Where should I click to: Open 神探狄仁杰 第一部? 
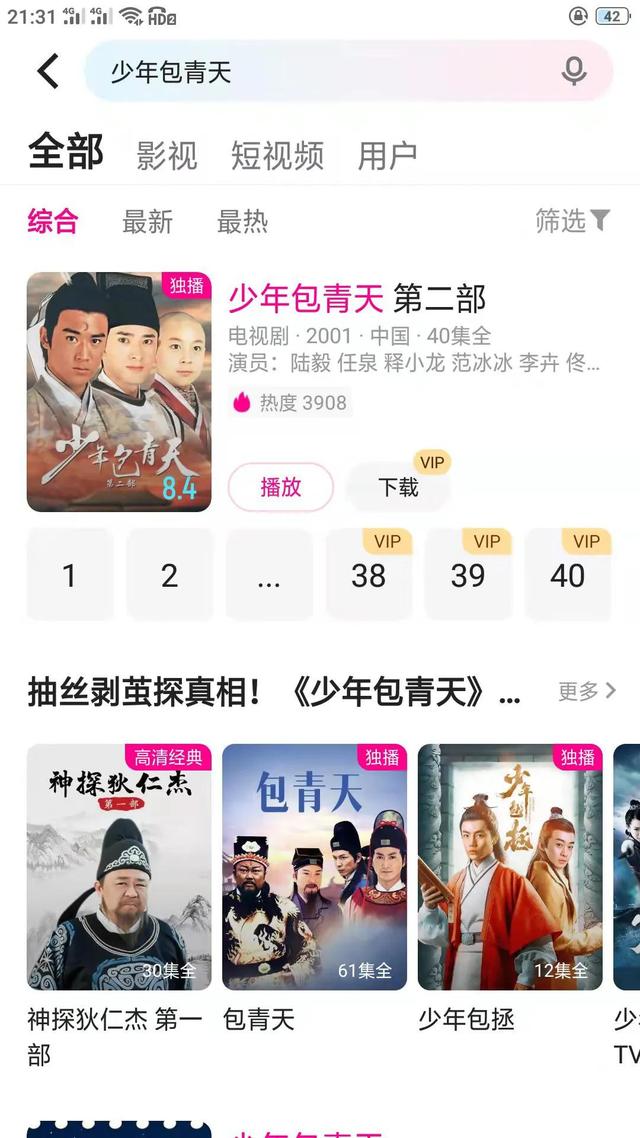coord(119,867)
